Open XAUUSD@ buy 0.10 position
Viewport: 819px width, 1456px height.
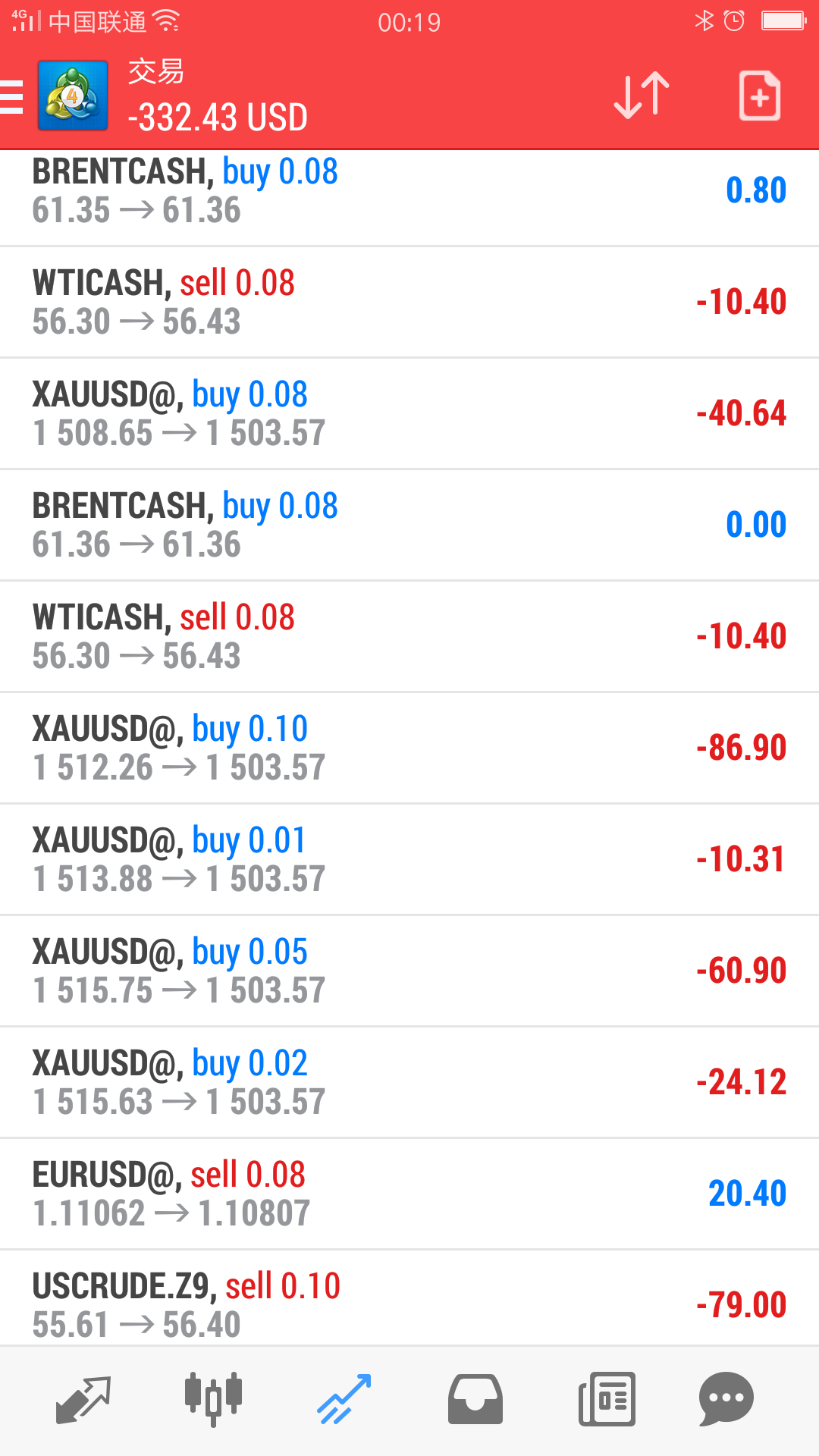409,748
